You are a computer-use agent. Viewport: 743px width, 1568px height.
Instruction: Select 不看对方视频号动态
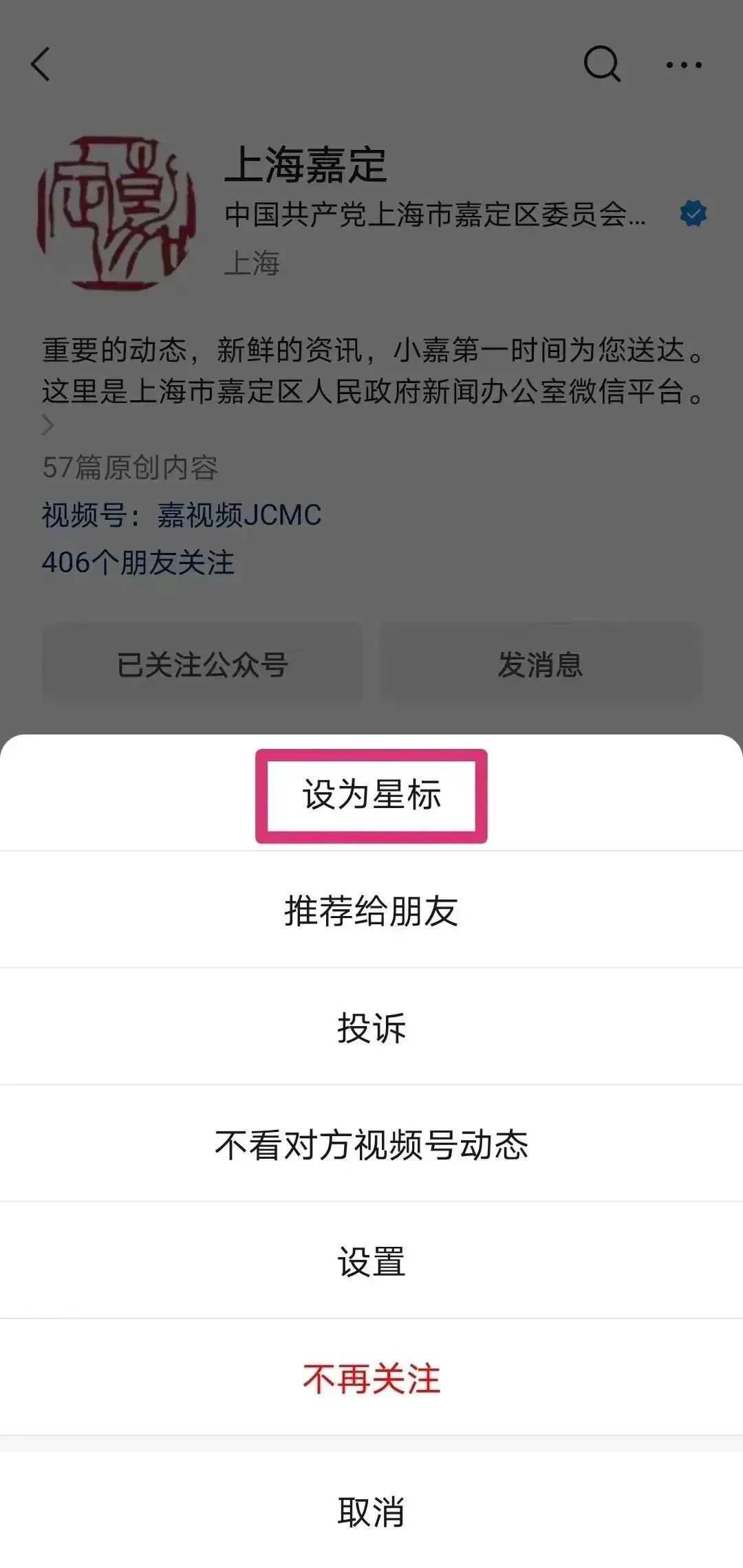(371, 1144)
